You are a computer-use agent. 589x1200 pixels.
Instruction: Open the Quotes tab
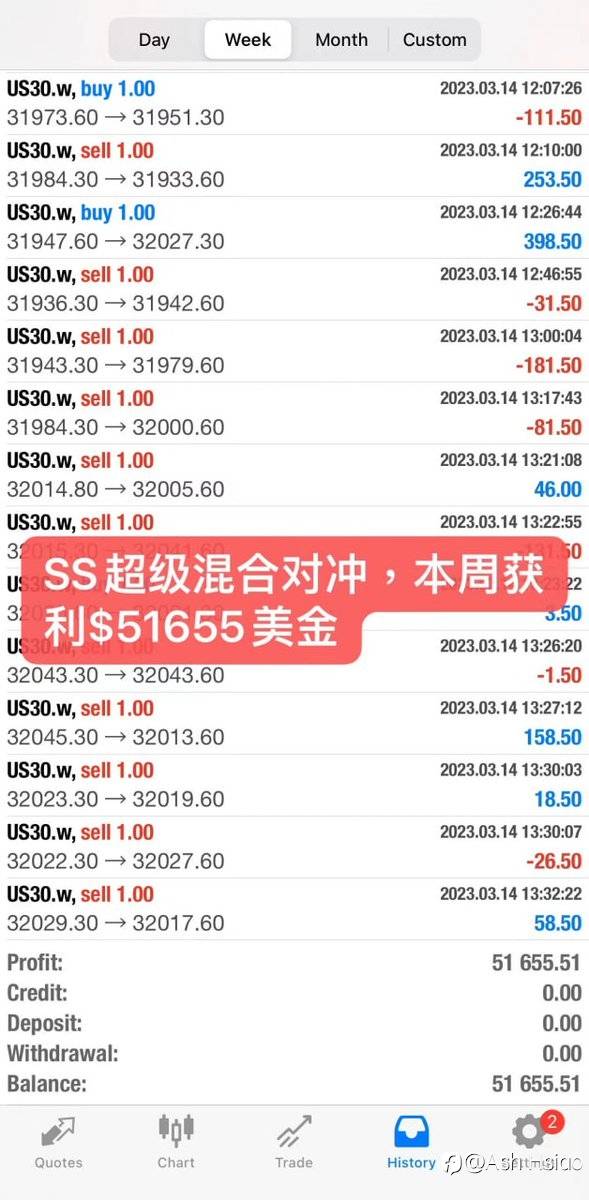pyautogui.click(x=59, y=1142)
